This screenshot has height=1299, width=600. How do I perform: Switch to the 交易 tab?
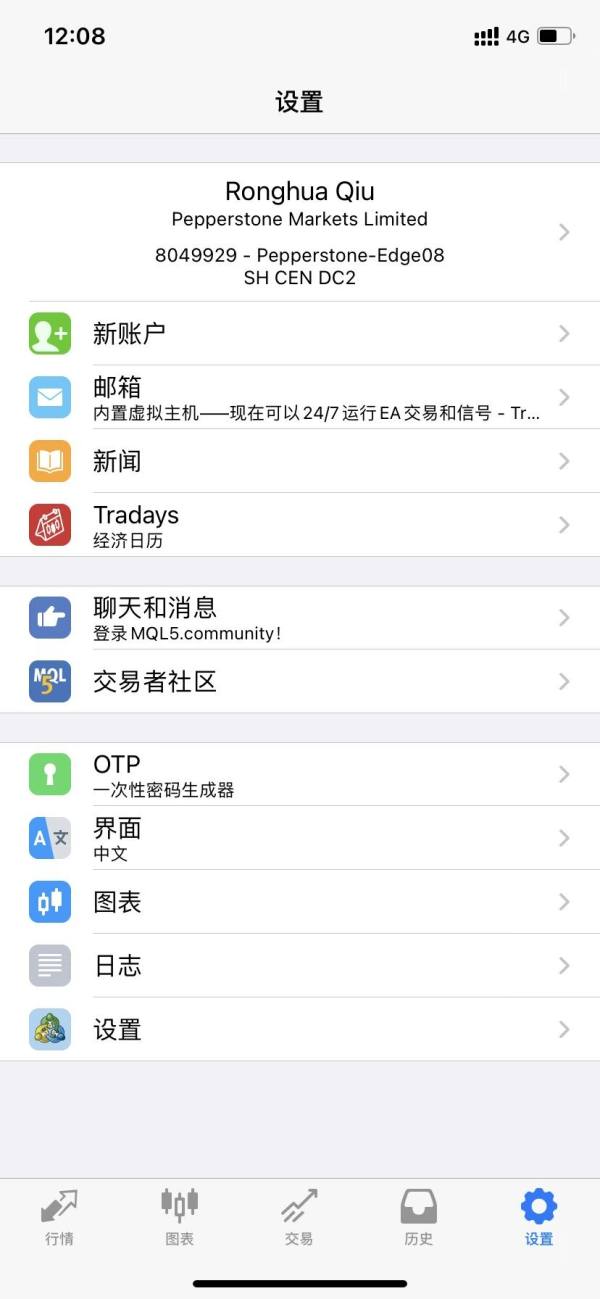(x=299, y=1217)
